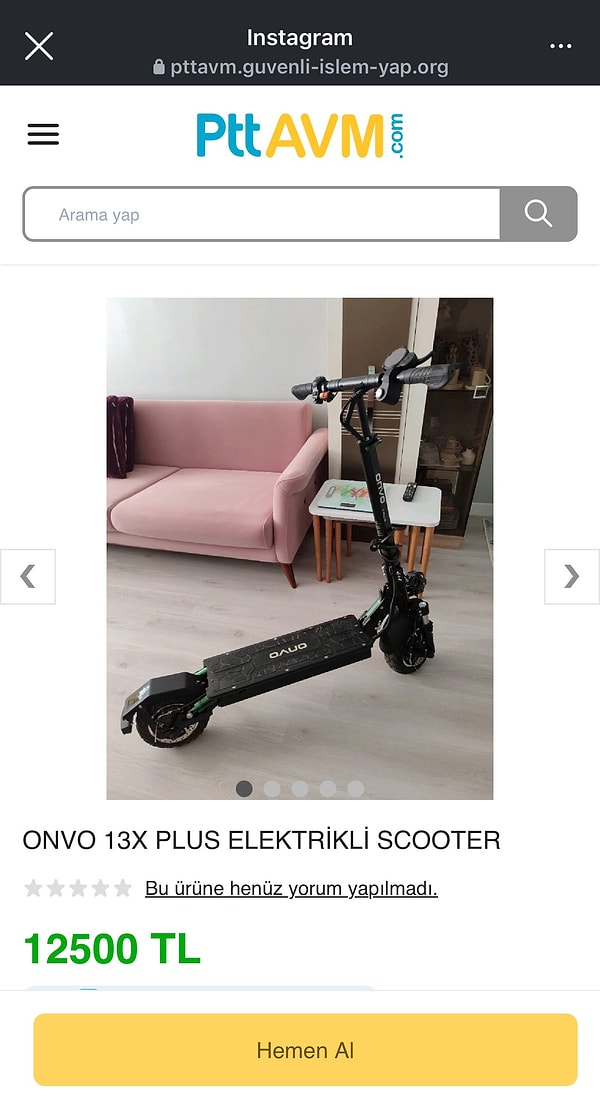Open the ONVO scooter product photo

click(300, 540)
